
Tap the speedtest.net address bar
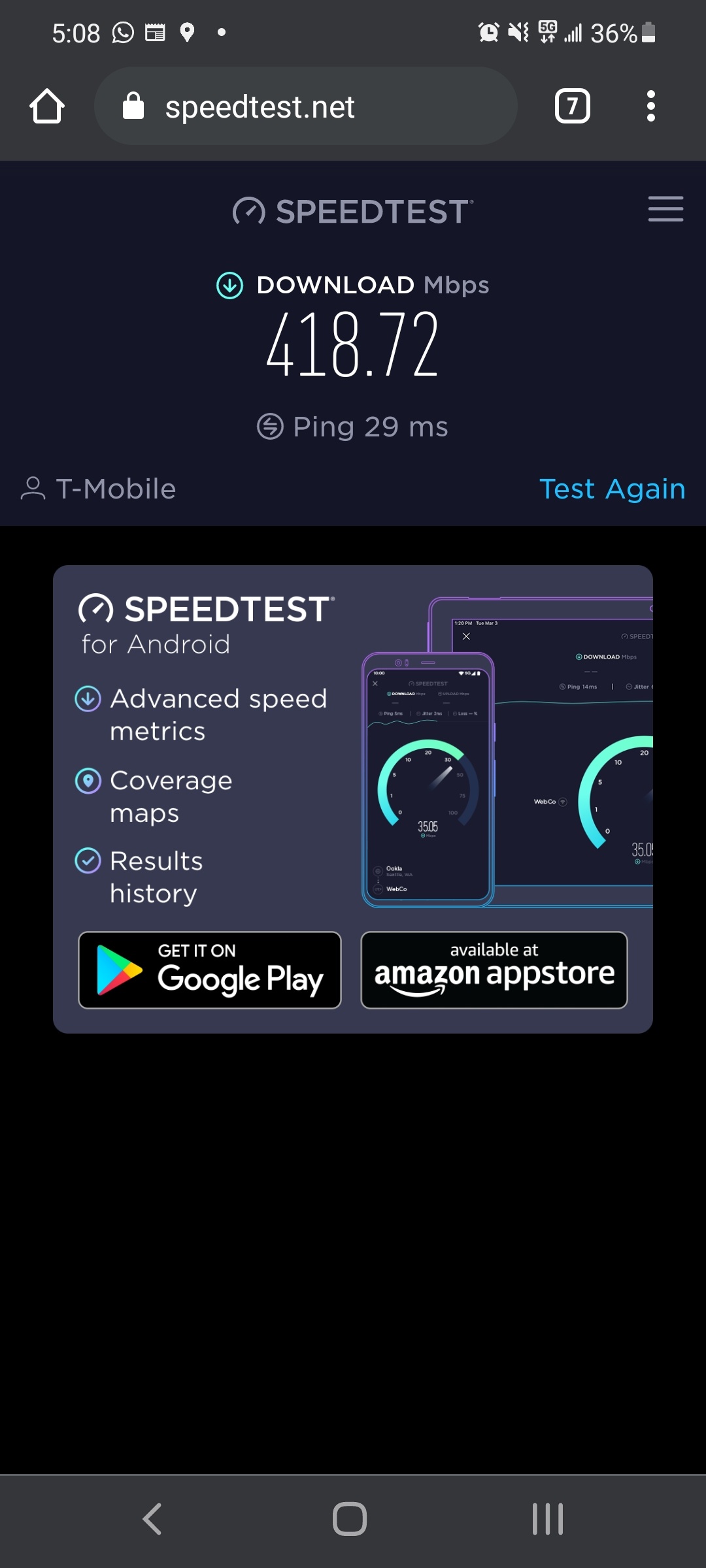[x=305, y=106]
